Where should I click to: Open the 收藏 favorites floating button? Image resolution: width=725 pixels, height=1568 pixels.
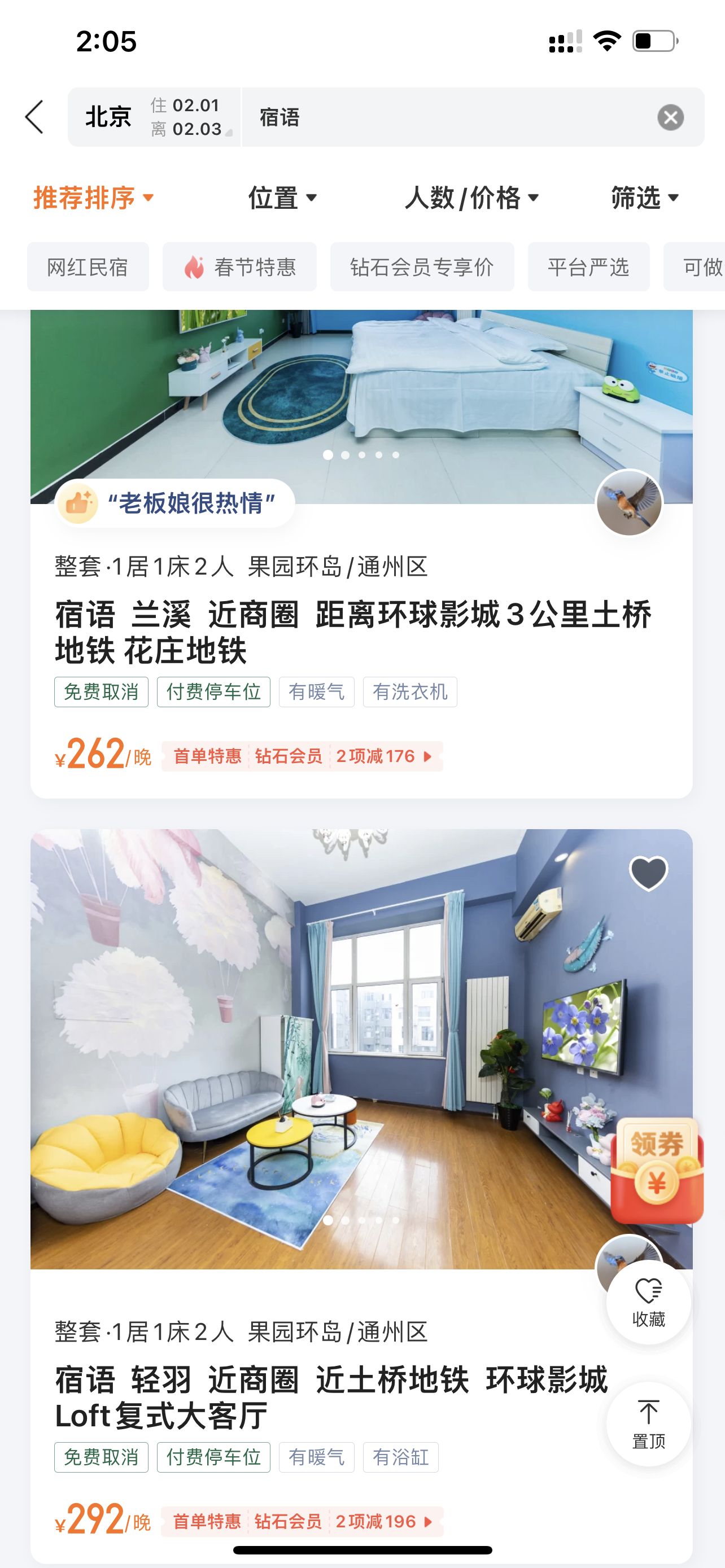click(x=648, y=1302)
